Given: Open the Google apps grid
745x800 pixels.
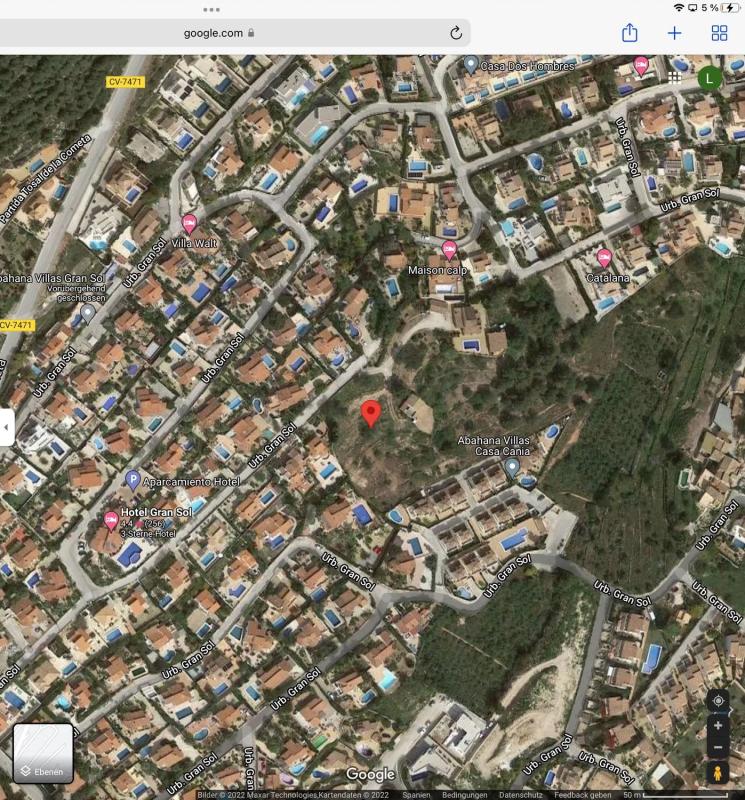Looking at the screenshot, I should pyautogui.click(x=675, y=76).
